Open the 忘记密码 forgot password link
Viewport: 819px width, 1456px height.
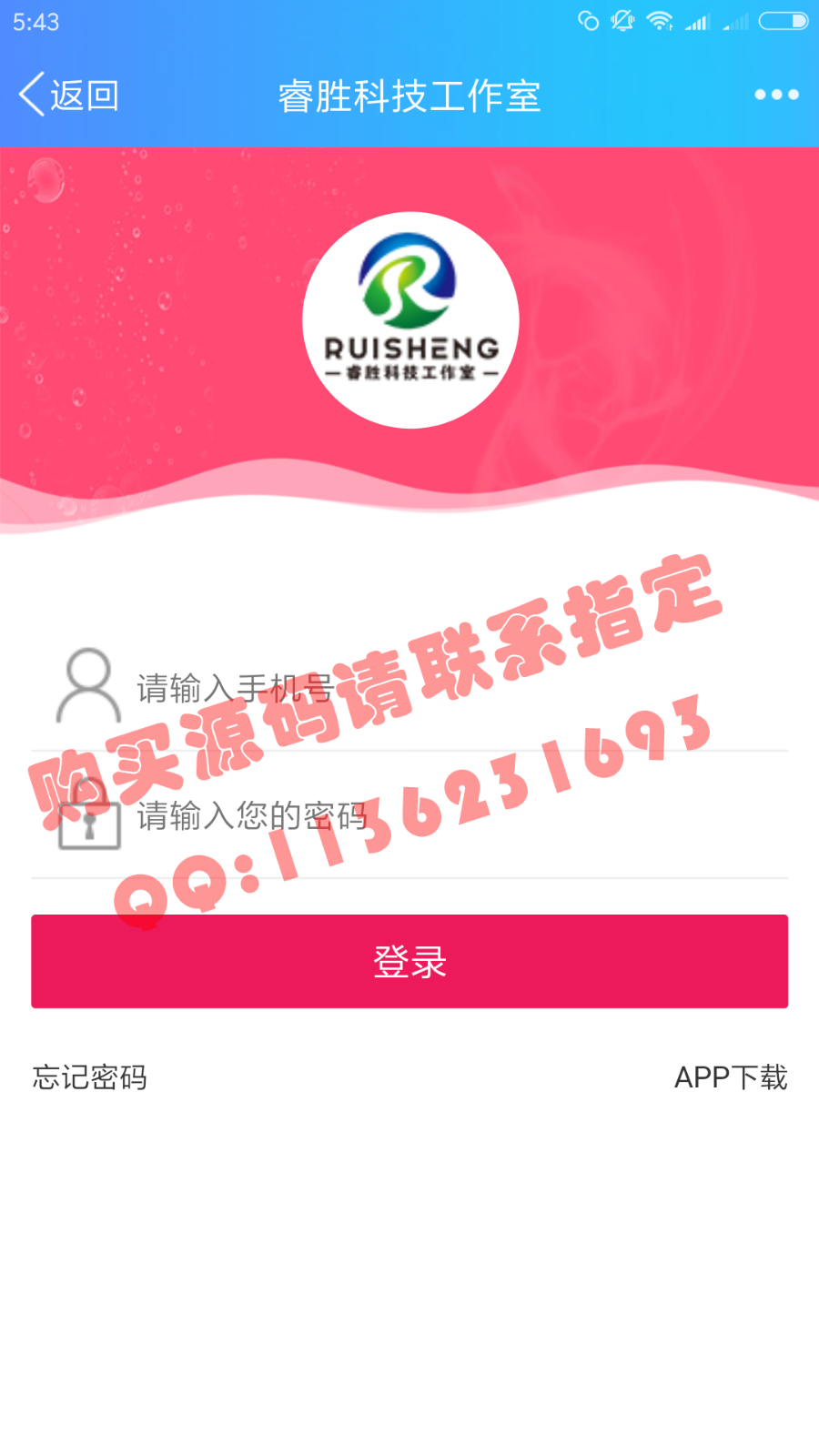click(x=90, y=1077)
